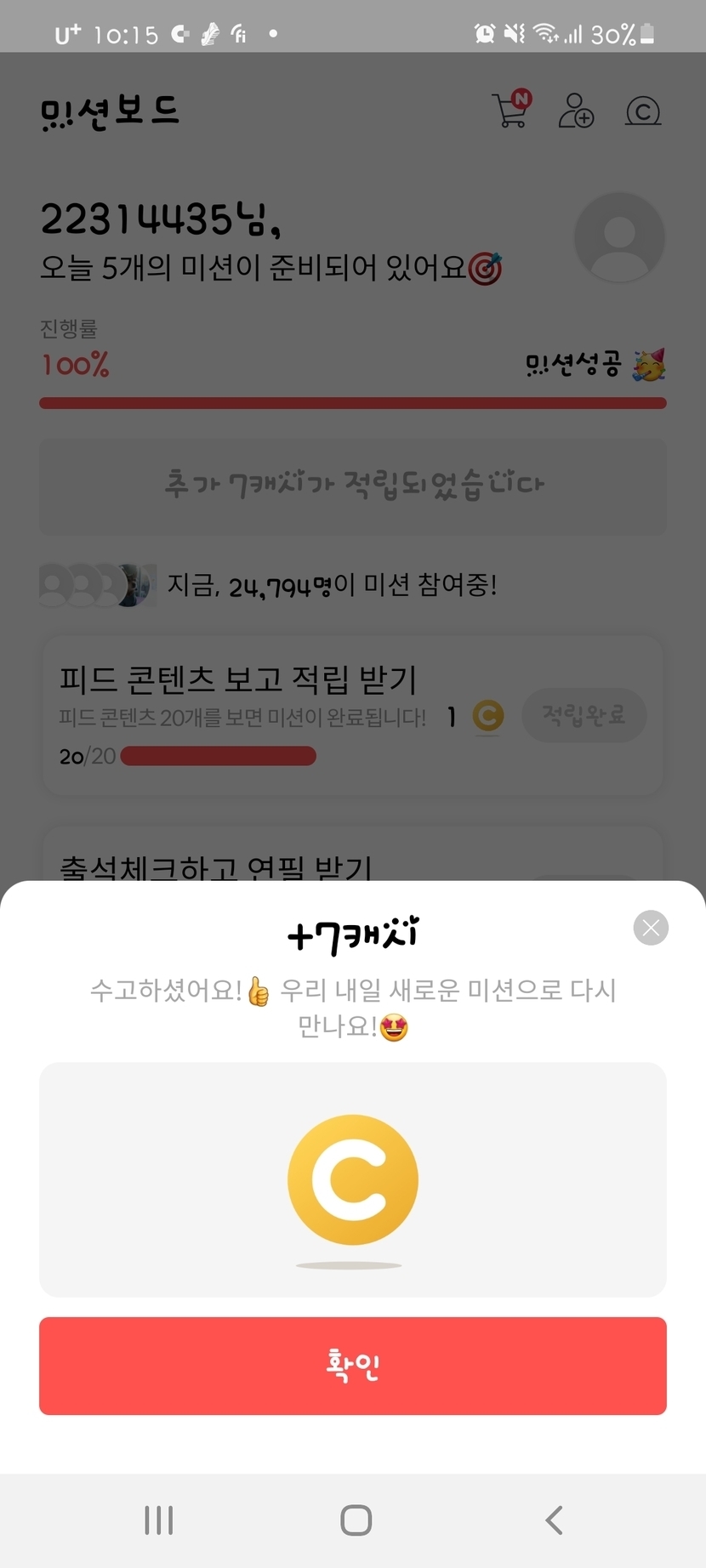Screen dimensions: 706x1568
Task: Open the recent apps view
Action: [159, 1520]
